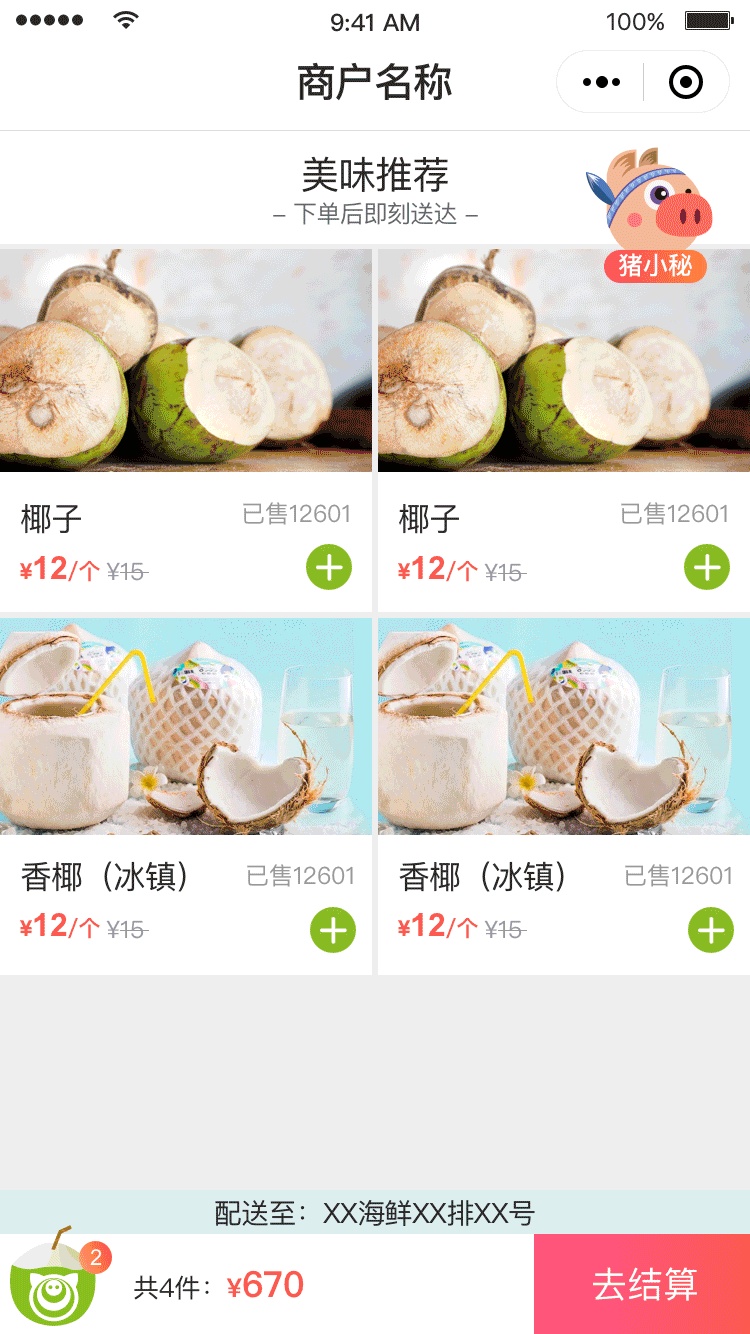The width and height of the screenshot is (750, 1334).
Task: Add the second 香椰（冰镇） to cart
Action: [x=711, y=930]
